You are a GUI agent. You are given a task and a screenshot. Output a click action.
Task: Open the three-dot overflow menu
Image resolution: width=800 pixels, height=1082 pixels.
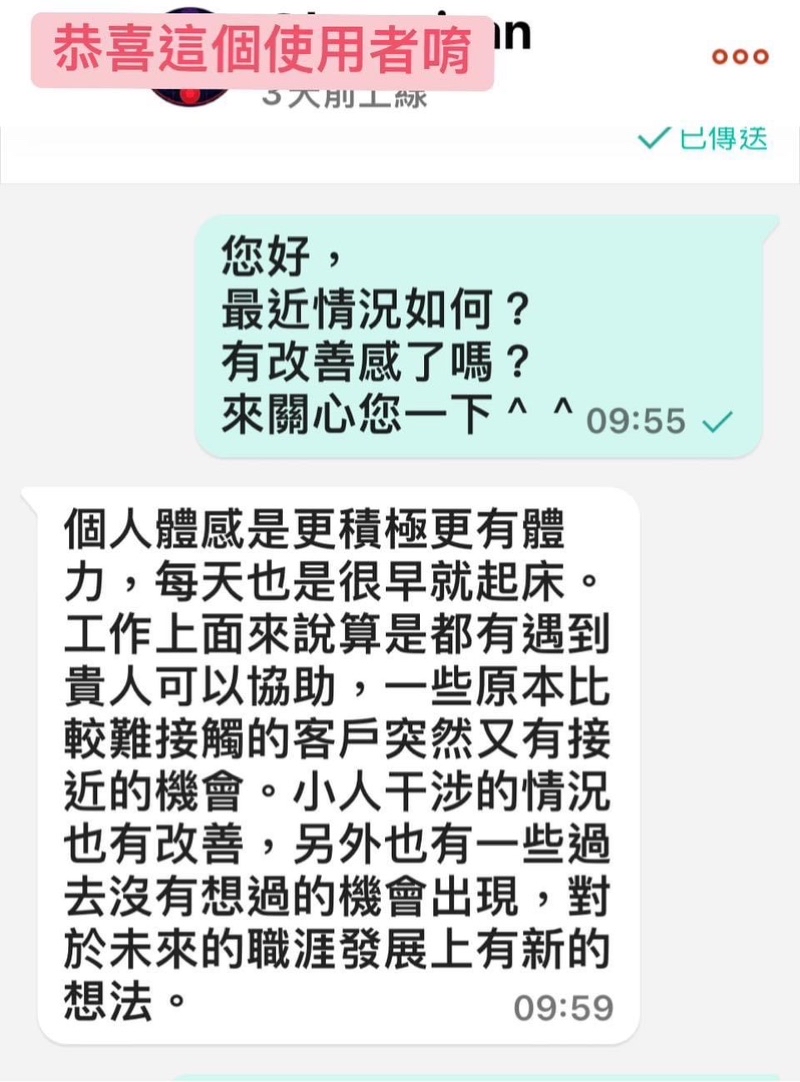tap(740, 57)
